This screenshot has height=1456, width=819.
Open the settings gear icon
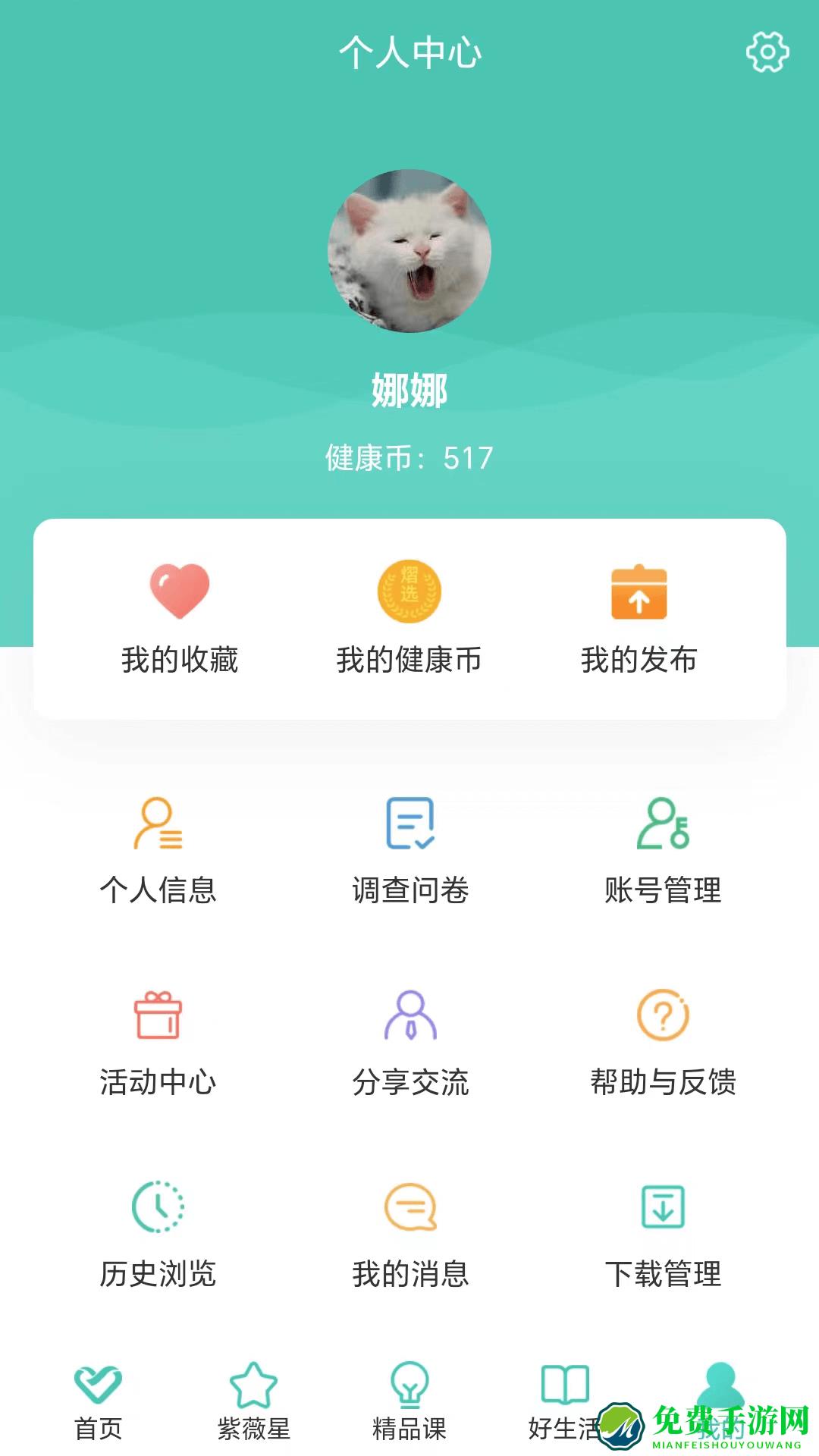pos(767,52)
